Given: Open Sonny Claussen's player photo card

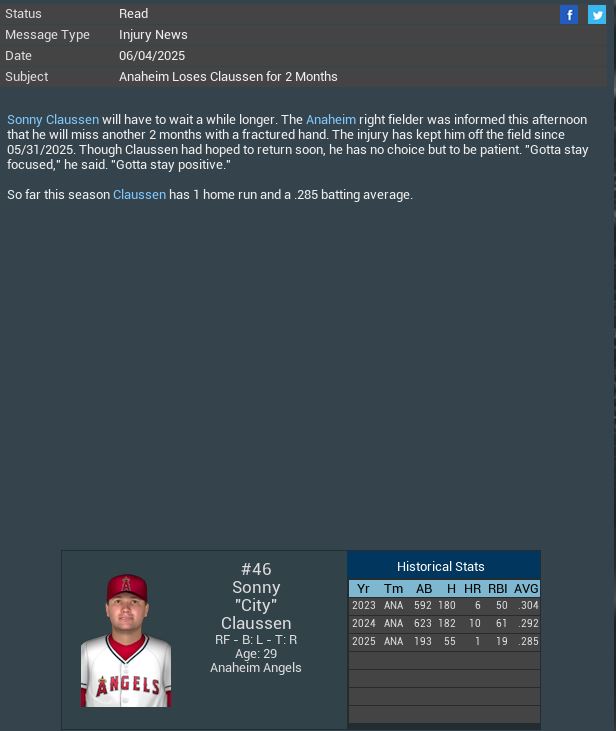Looking at the screenshot, I should [126, 640].
